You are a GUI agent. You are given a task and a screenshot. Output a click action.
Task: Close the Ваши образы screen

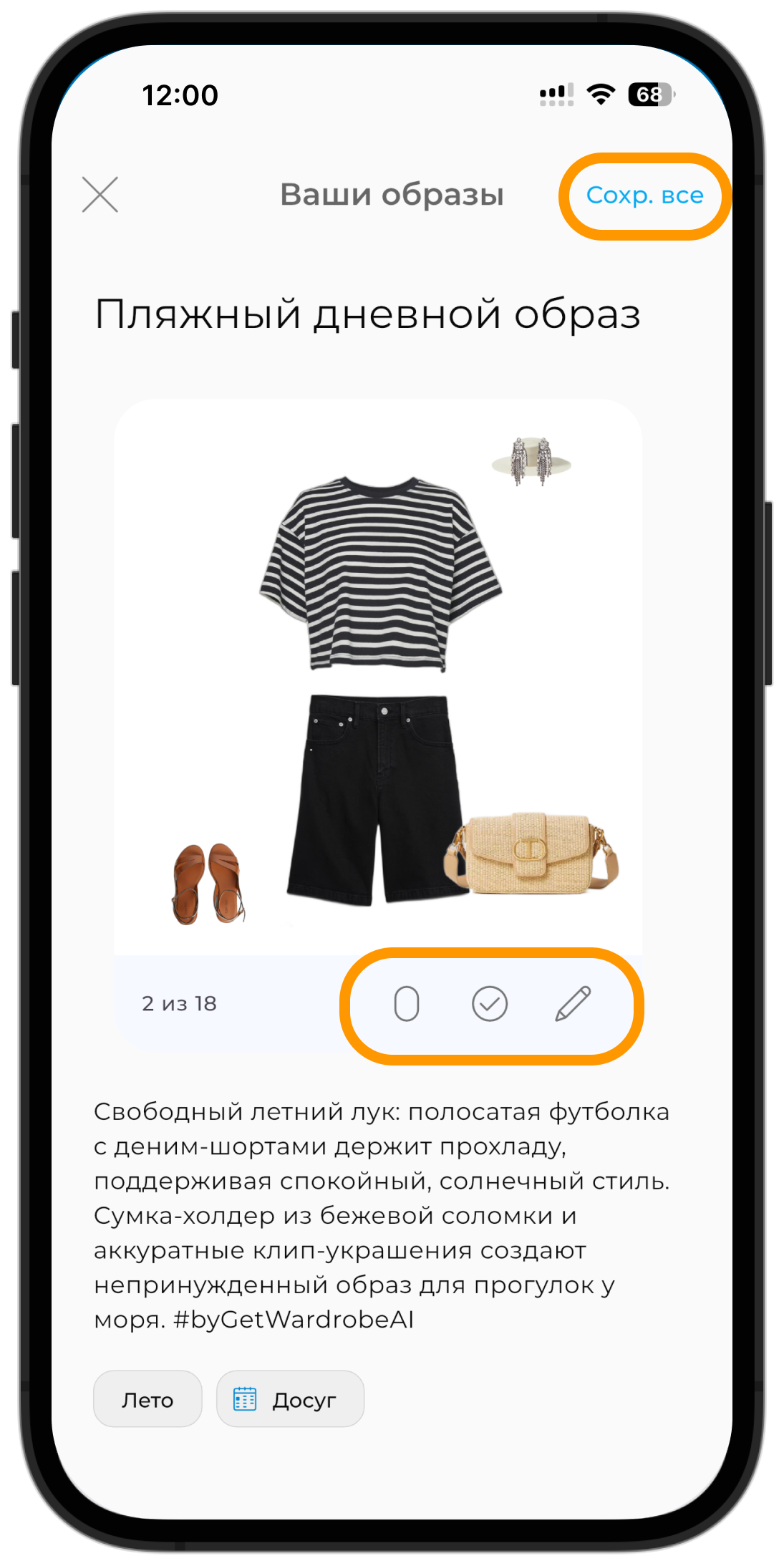click(100, 195)
